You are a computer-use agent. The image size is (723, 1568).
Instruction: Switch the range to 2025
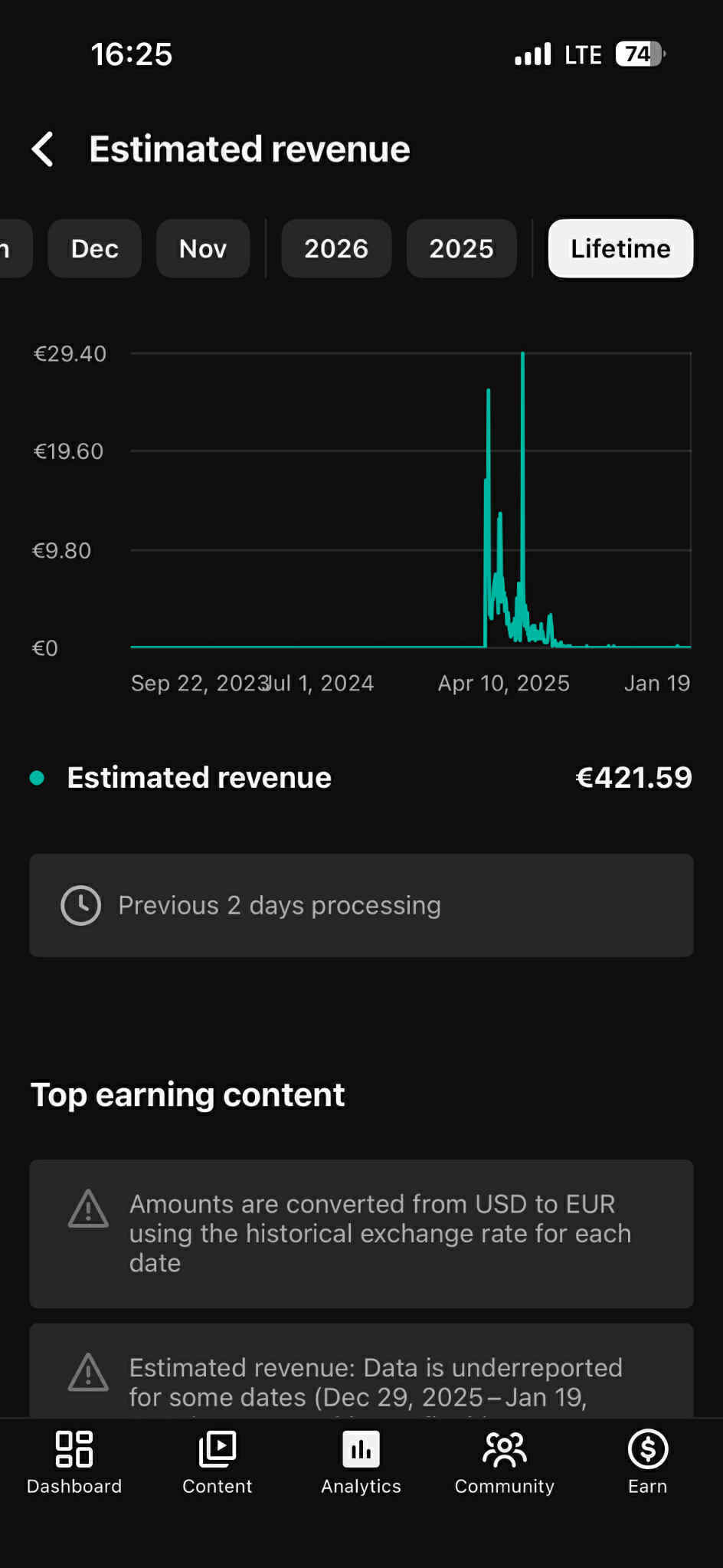(x=461, y=249)
